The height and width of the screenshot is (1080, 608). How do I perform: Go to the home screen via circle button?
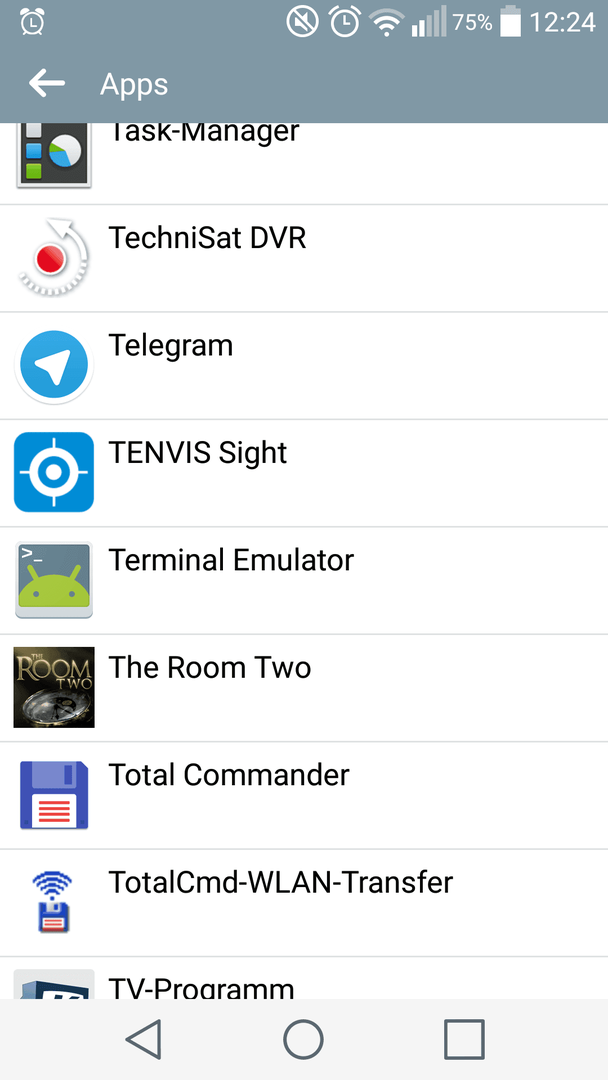[304, 1039]
